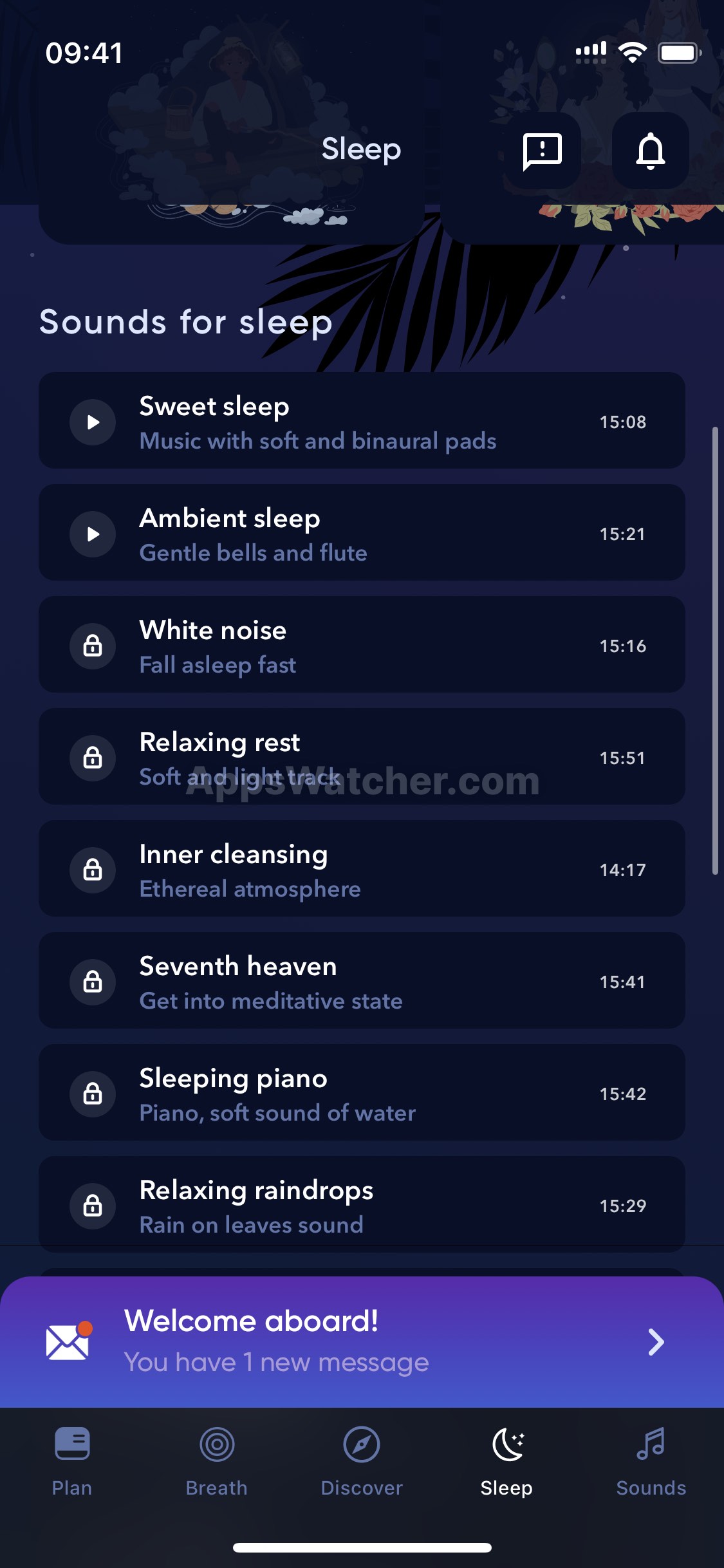Open the locked Relaxing rest sound
724x1568 pixels.
pos(361,758)
